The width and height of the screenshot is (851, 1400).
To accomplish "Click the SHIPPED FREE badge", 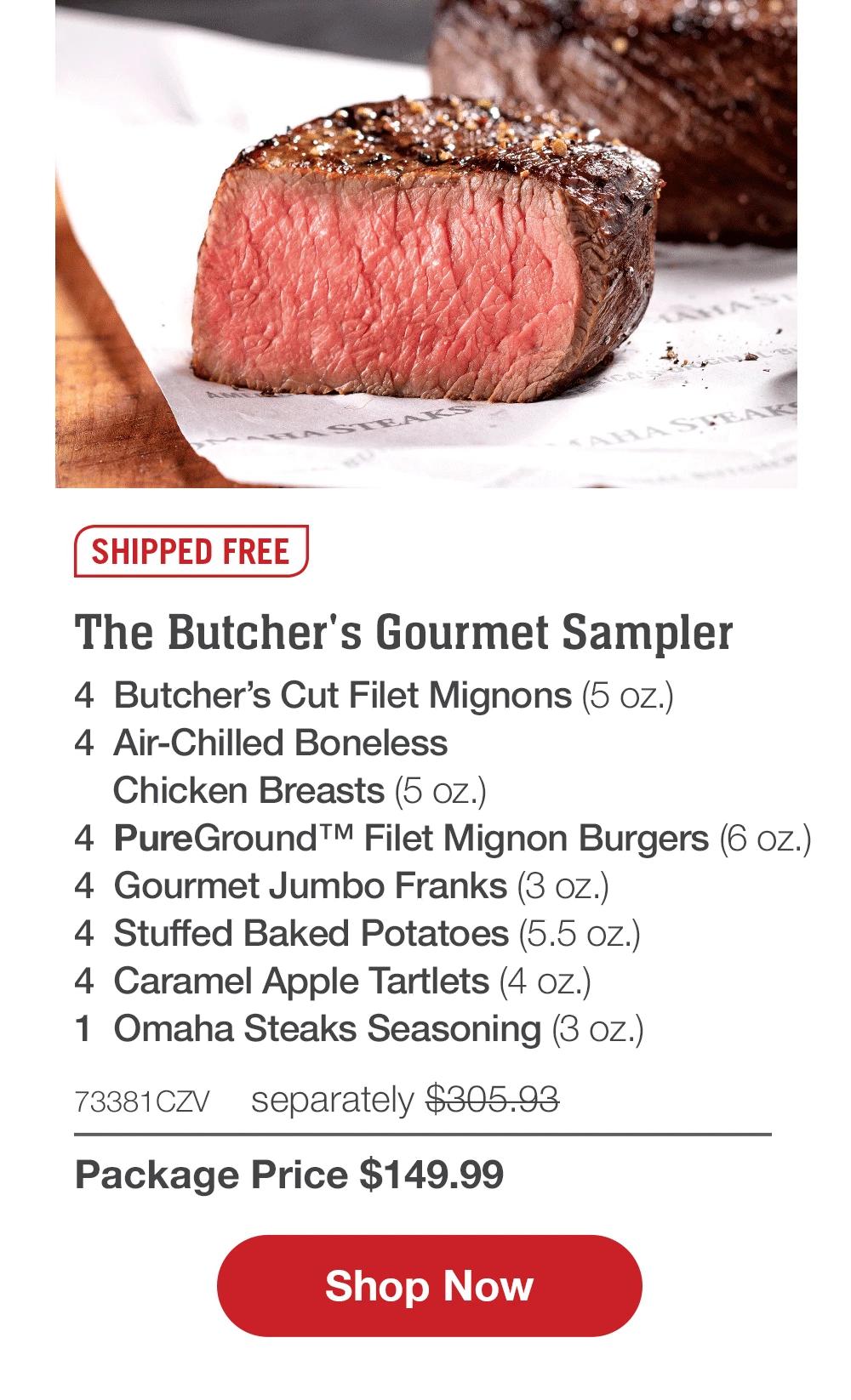I will point(191,551).
